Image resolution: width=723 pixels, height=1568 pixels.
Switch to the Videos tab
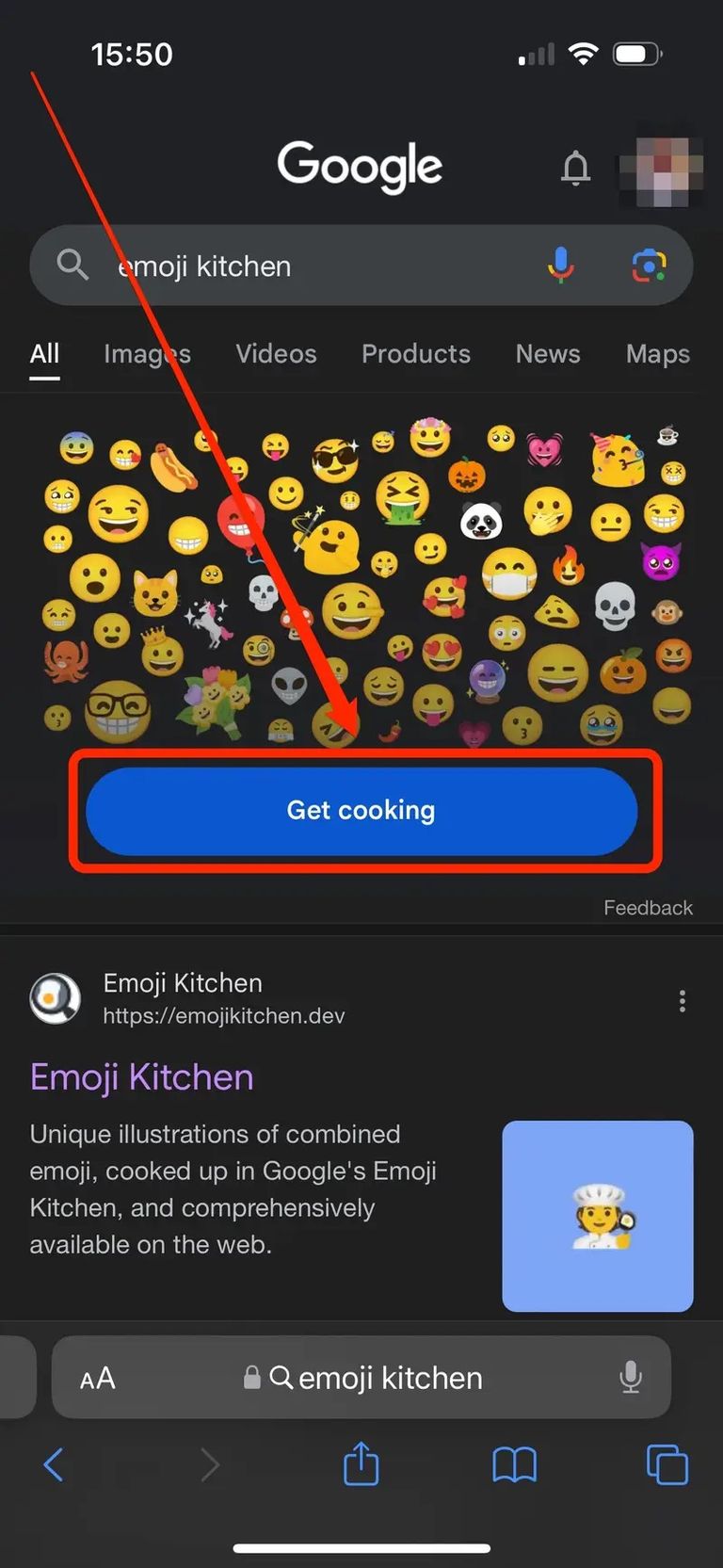coord(276,354)
